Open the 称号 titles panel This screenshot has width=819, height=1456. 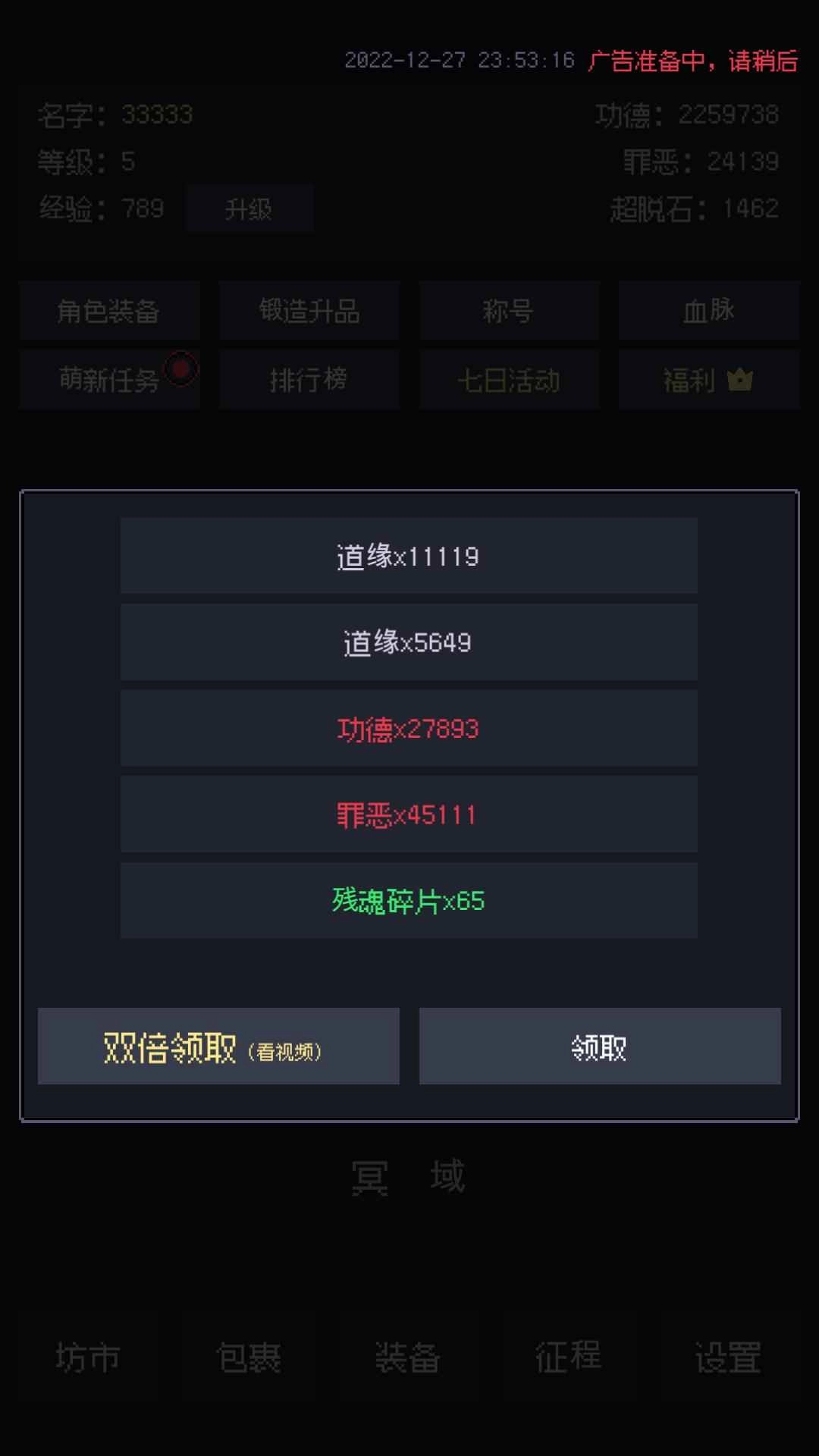[x=508, y=310]
